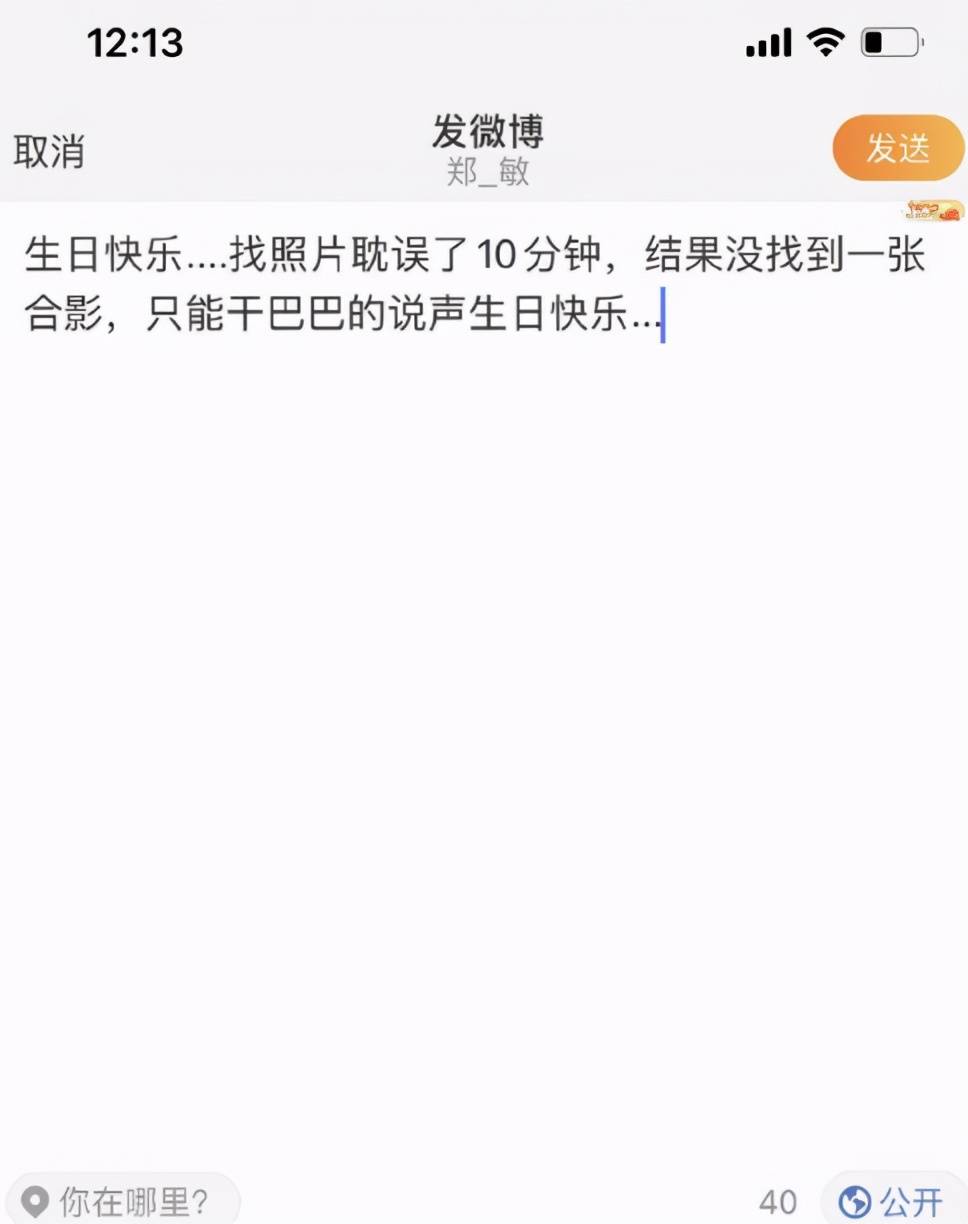This screenshot has width=968, height=1224.
Task: Tap 取消 to cancel the post
Action: [49, 152]
